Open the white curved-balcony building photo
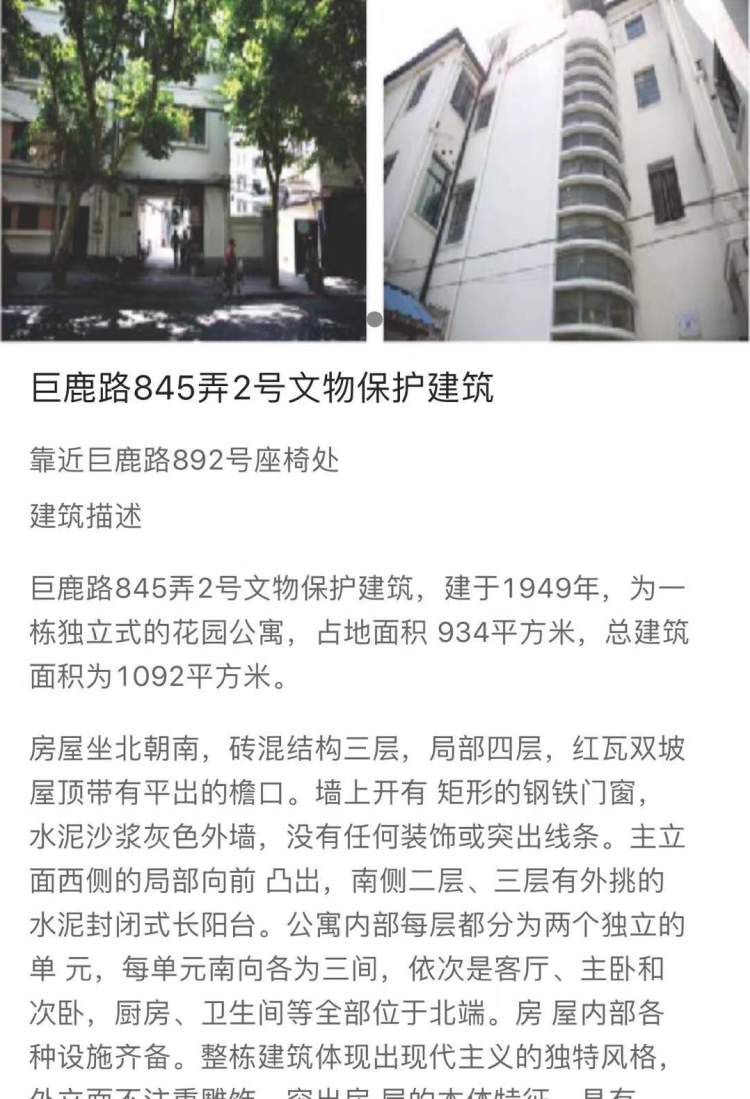Image resolution: width=750 pixels, height=1099 pixels. tap(566, 170)
